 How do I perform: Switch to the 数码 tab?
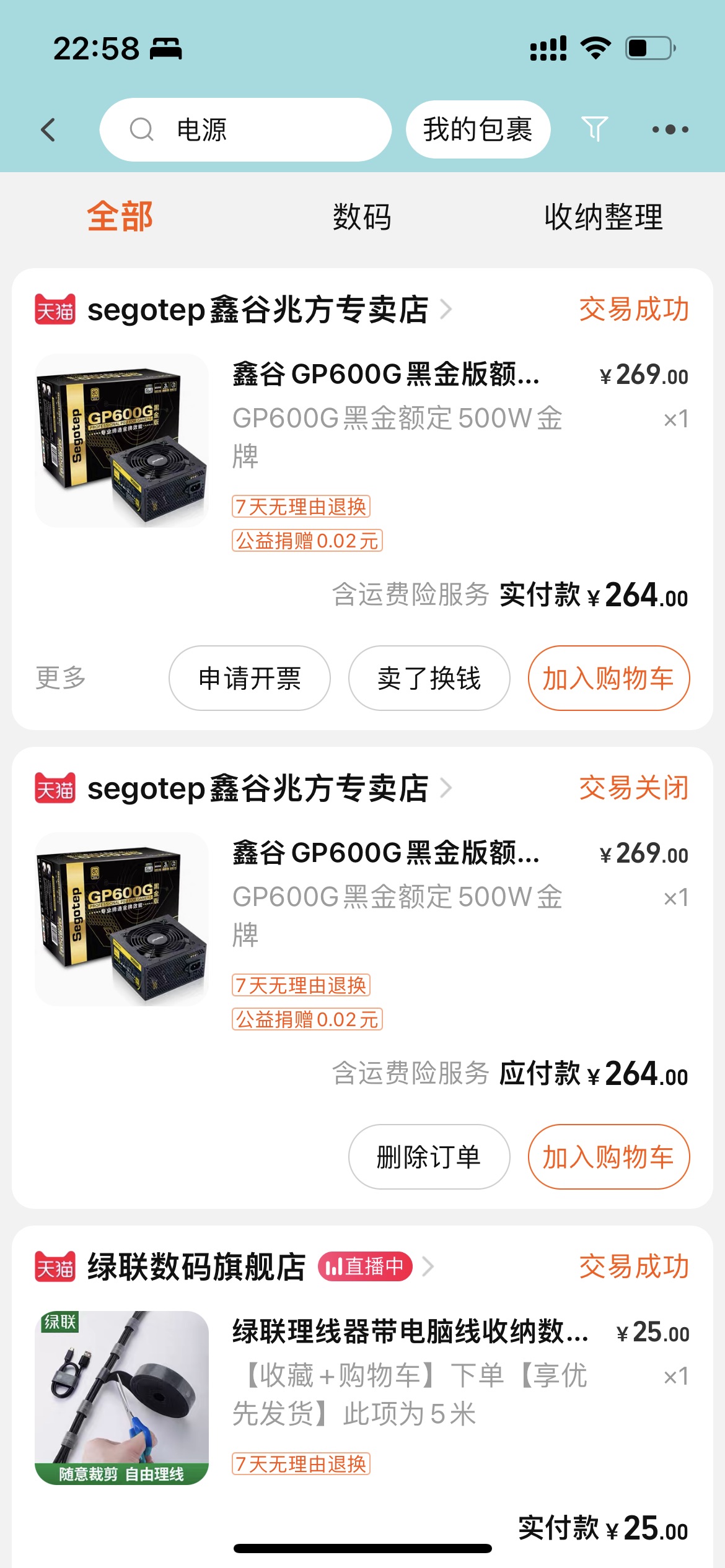click(x=361, y=217)
